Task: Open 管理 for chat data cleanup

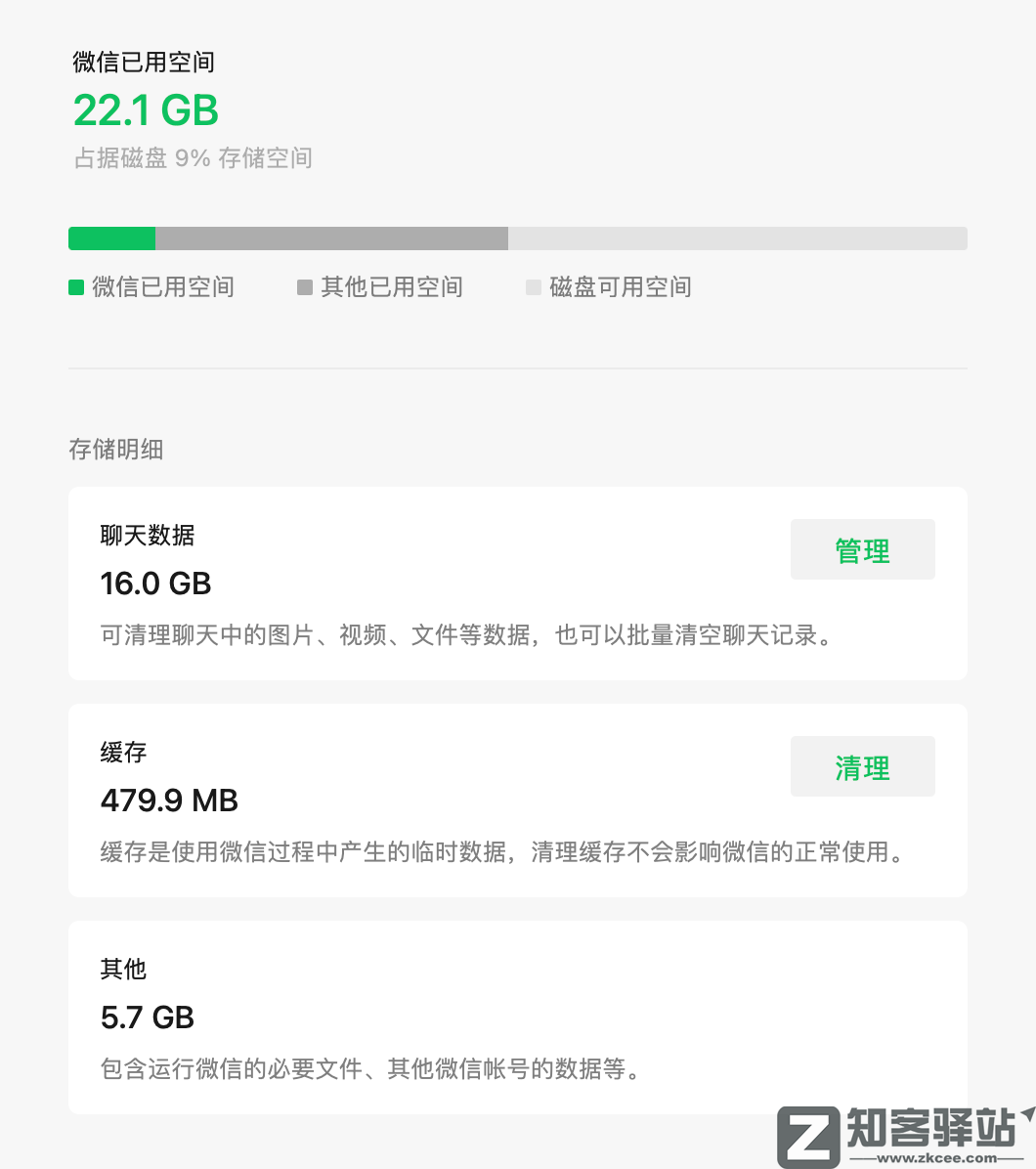Action: click(862, 549)
